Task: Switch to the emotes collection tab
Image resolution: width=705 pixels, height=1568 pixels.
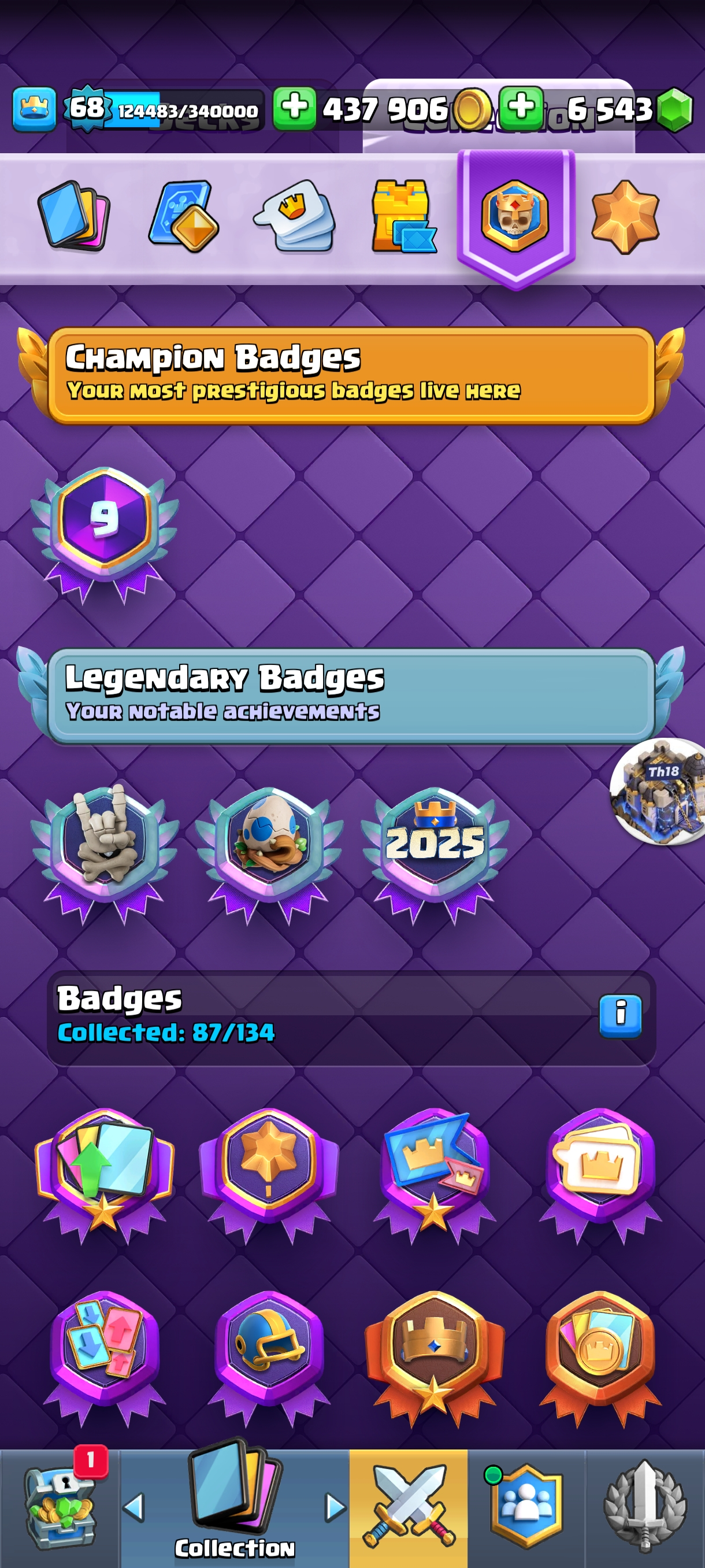Action: click(x=295, y=216)
